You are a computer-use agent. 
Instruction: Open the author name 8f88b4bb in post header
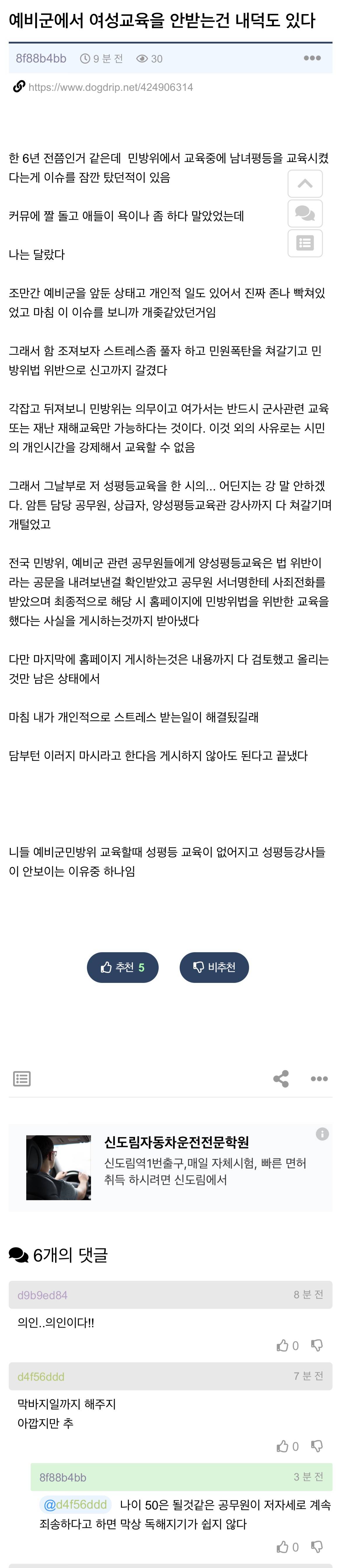[41, 58]
